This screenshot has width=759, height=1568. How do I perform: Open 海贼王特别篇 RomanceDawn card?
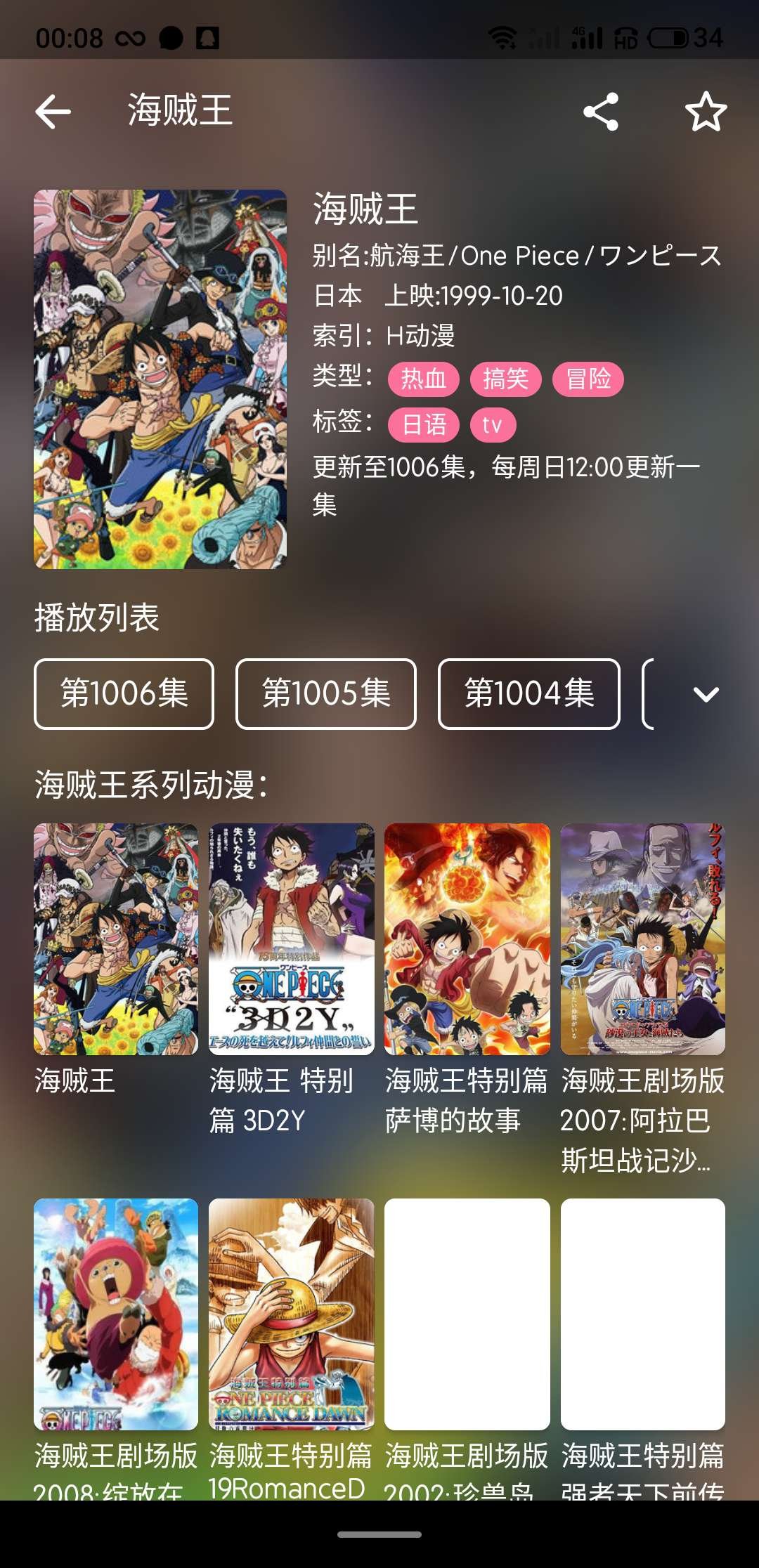coord(292,1314)
